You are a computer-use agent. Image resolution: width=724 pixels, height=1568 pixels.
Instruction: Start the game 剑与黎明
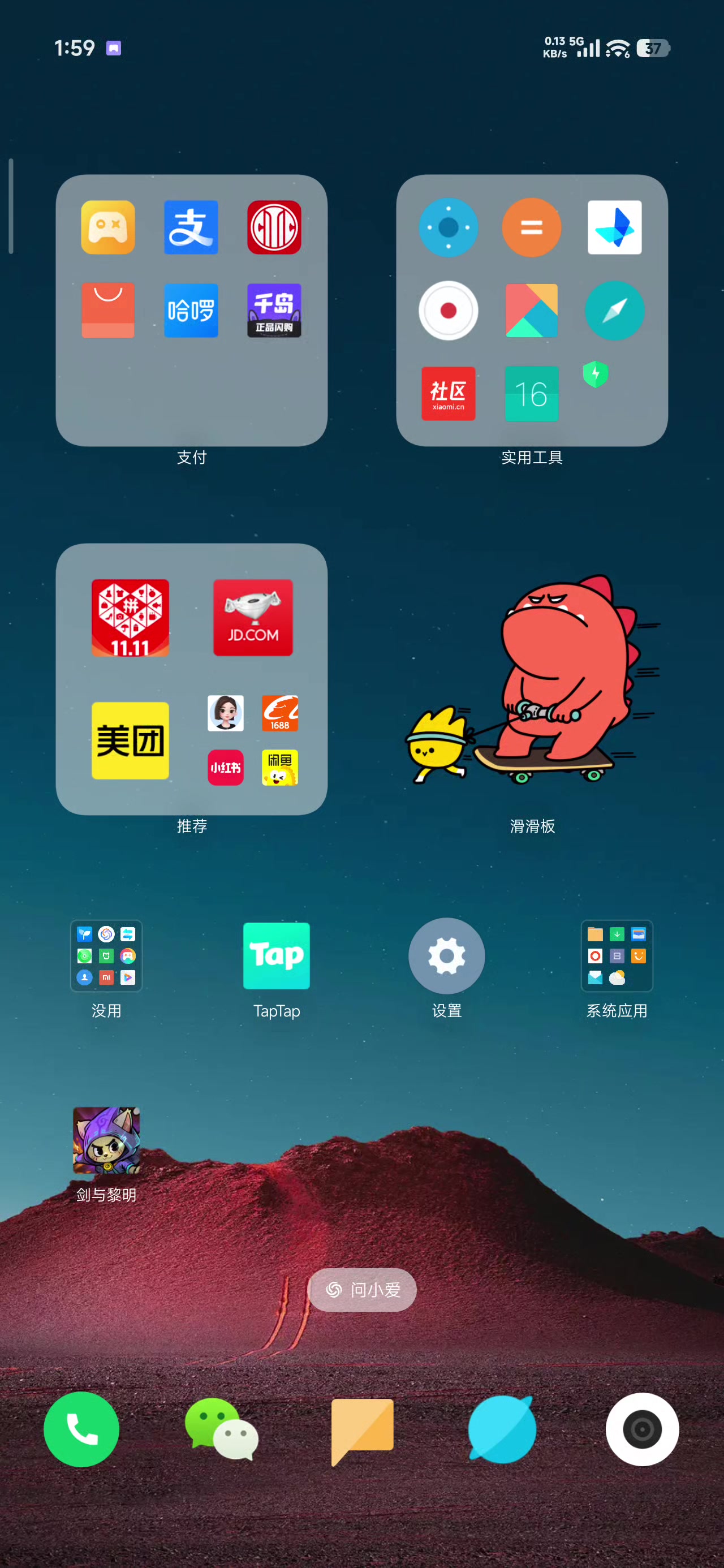point(106,1139)
